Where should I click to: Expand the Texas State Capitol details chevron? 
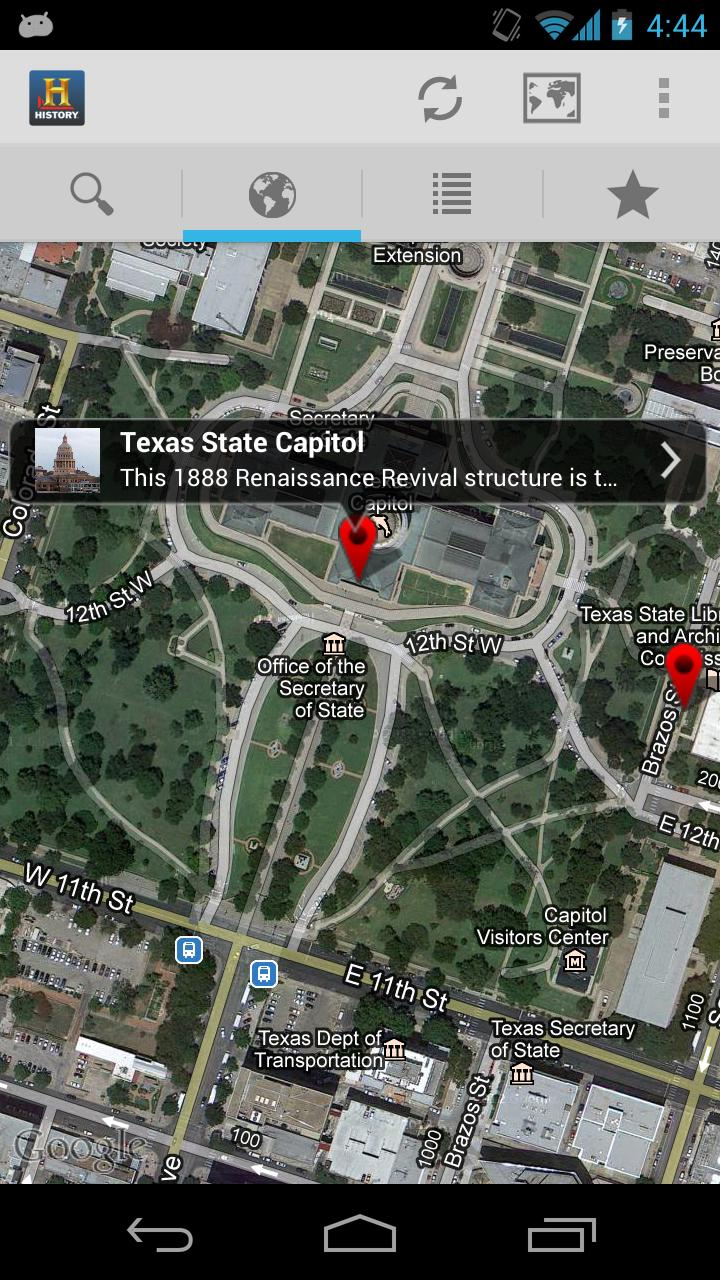(x=668, y=460)
